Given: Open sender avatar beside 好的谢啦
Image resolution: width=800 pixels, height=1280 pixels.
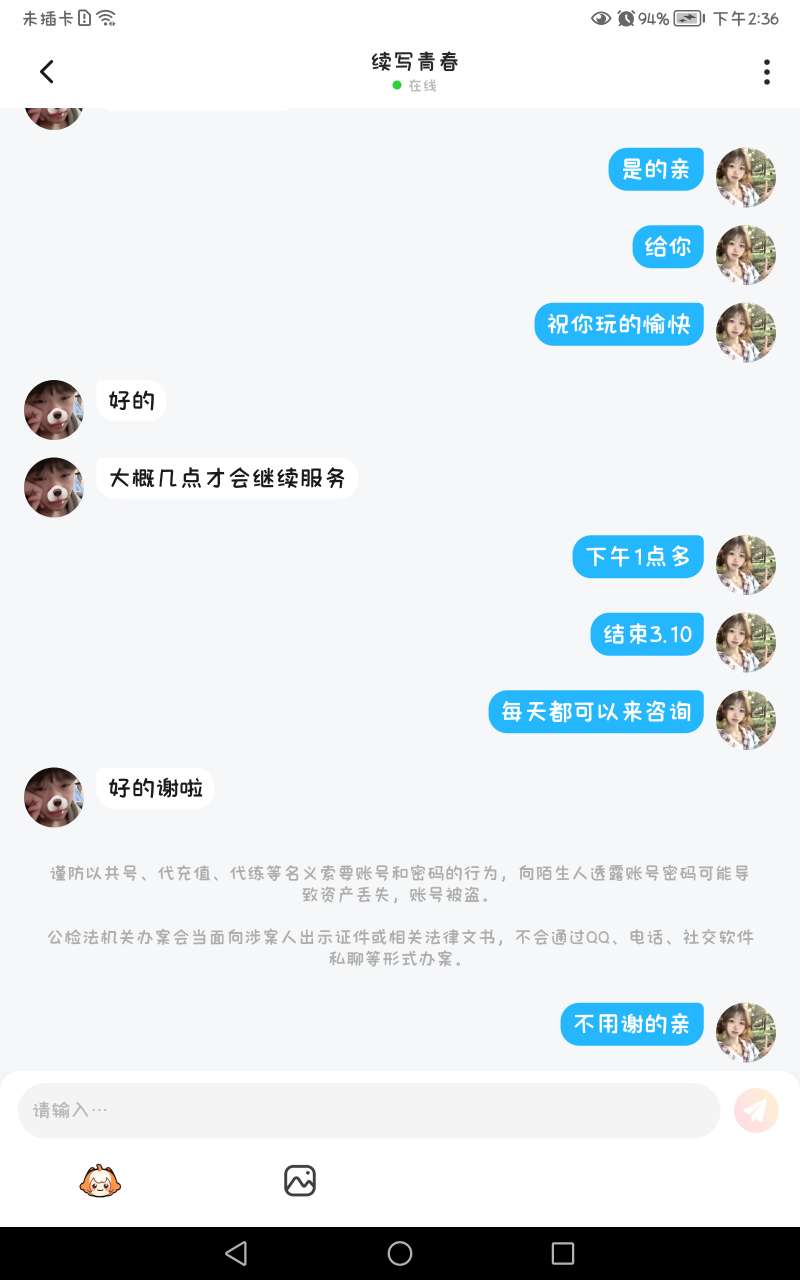Looking at the screenshot, I should pos(54,797).
